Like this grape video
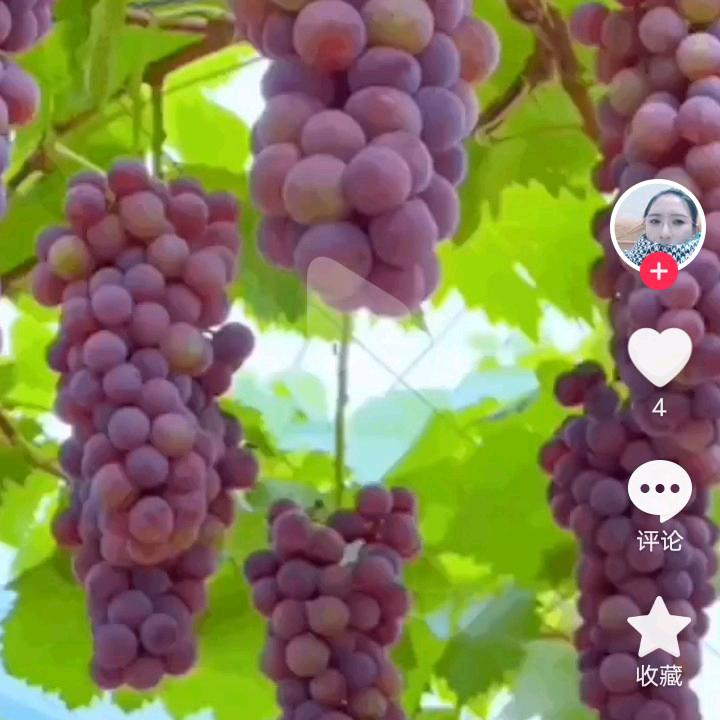Image resolution: width=720 pixels, height=720 pixels. tap(659, 356)
